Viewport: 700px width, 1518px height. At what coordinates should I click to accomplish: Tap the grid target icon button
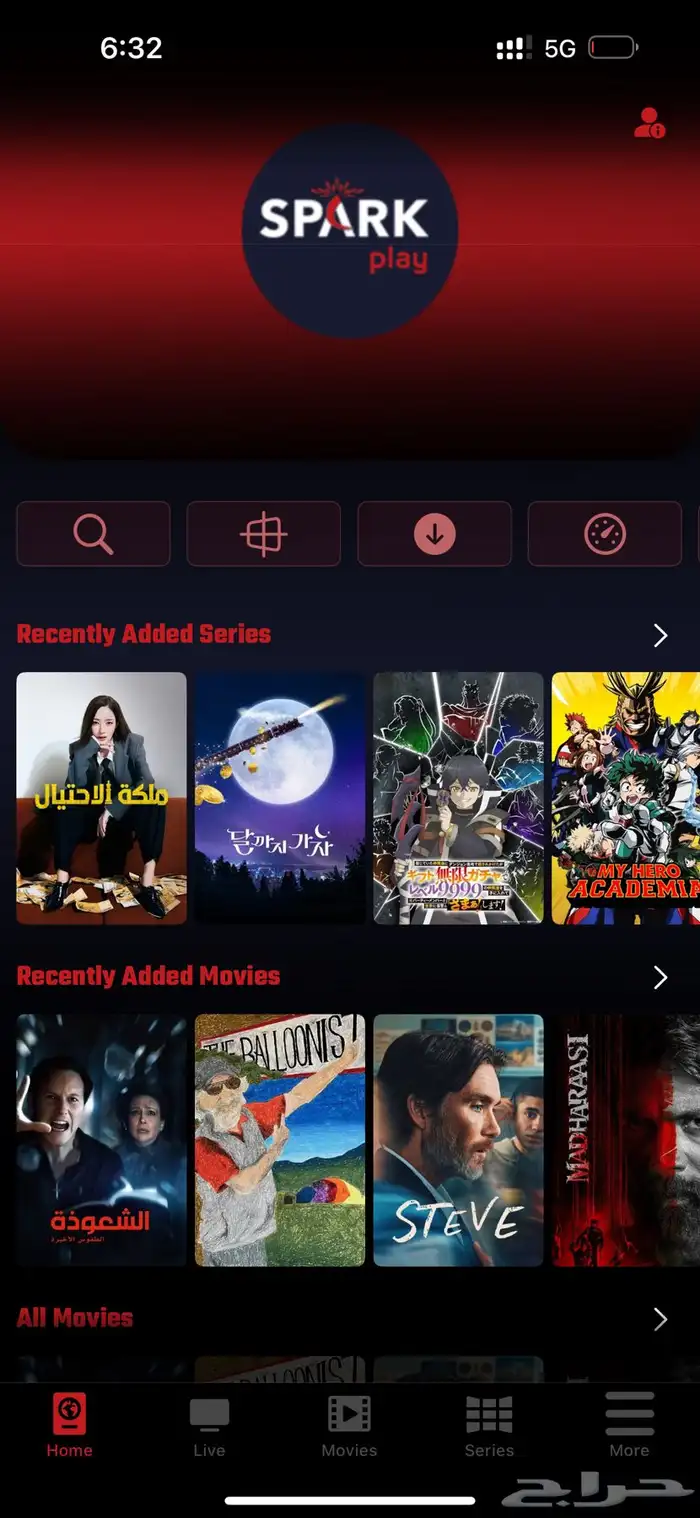point(264,534)
